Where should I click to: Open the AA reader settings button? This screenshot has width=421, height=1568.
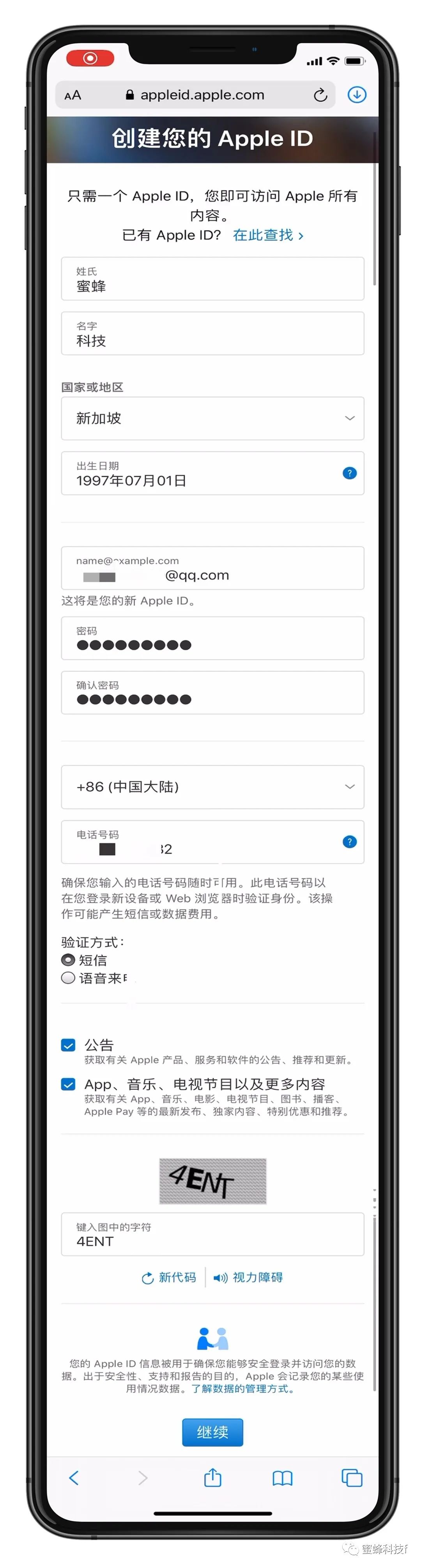pos(73,95)
